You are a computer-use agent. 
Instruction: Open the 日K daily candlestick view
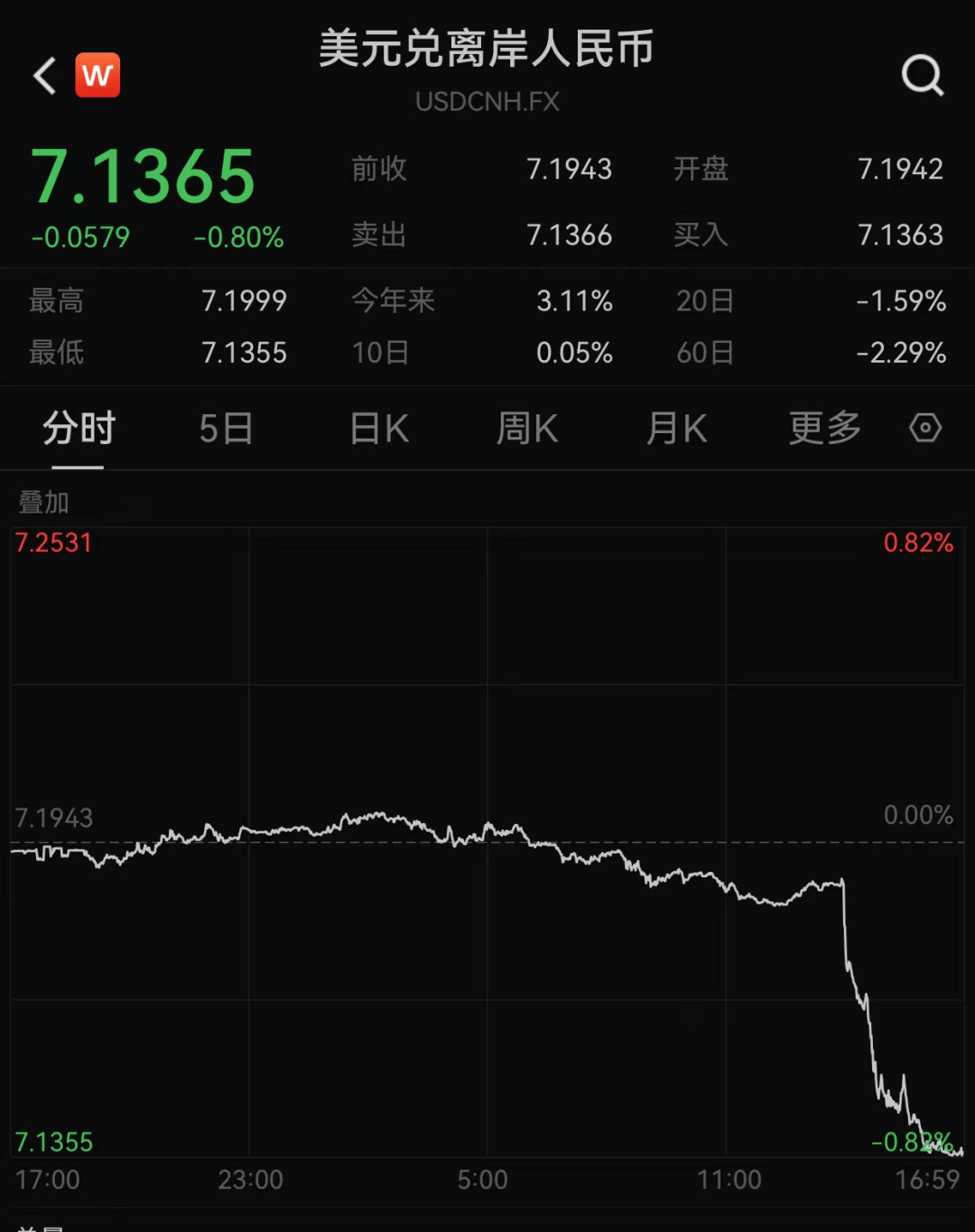click(377, 429)
